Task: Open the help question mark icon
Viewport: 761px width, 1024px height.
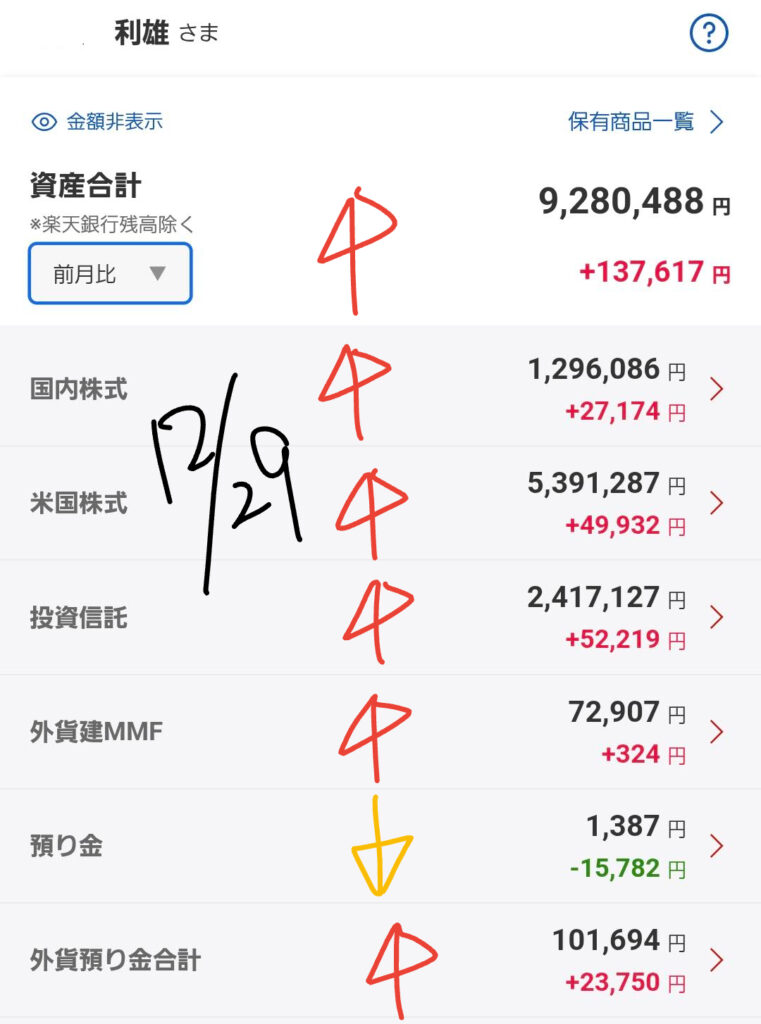Action: coord(709,34)
